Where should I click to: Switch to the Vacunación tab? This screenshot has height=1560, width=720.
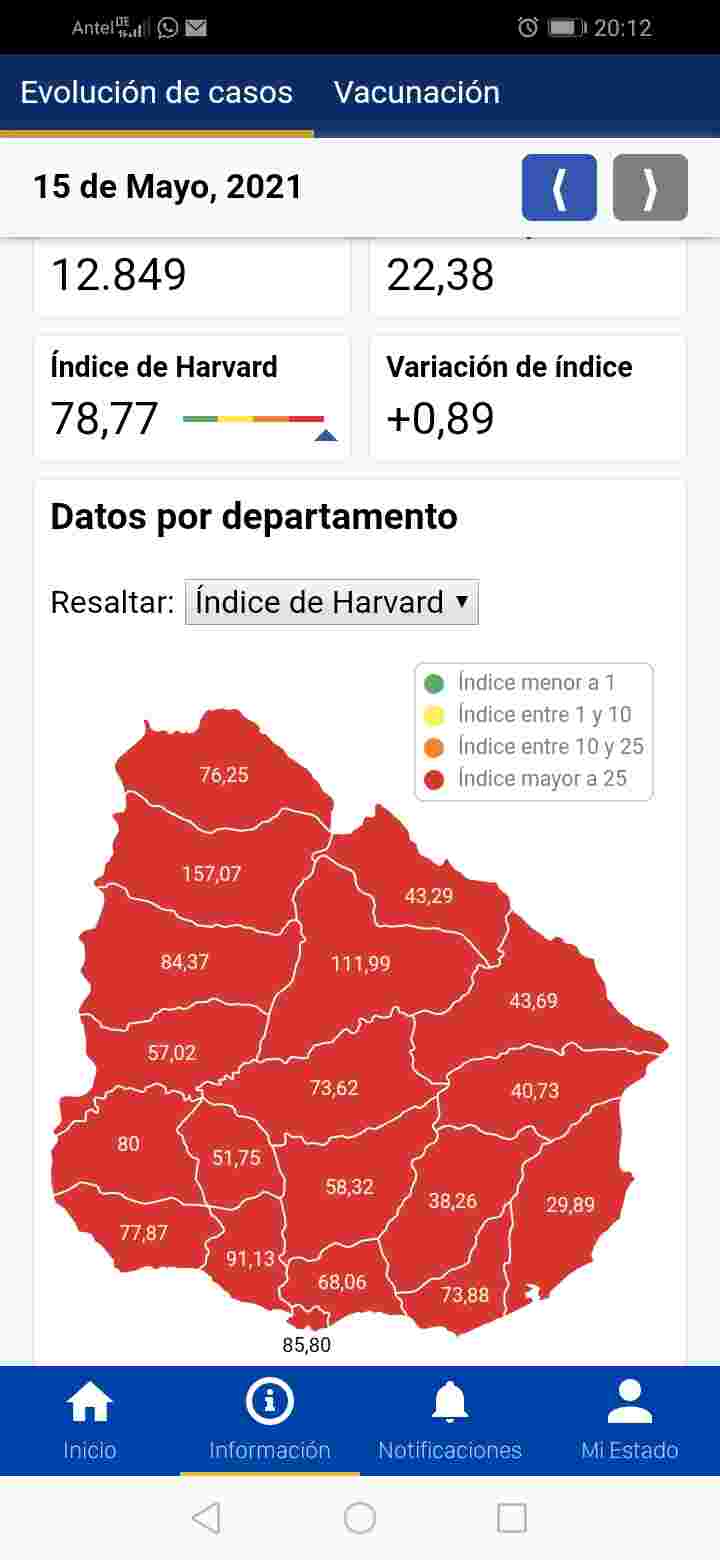pyautogui.click(x=416, y=93)
